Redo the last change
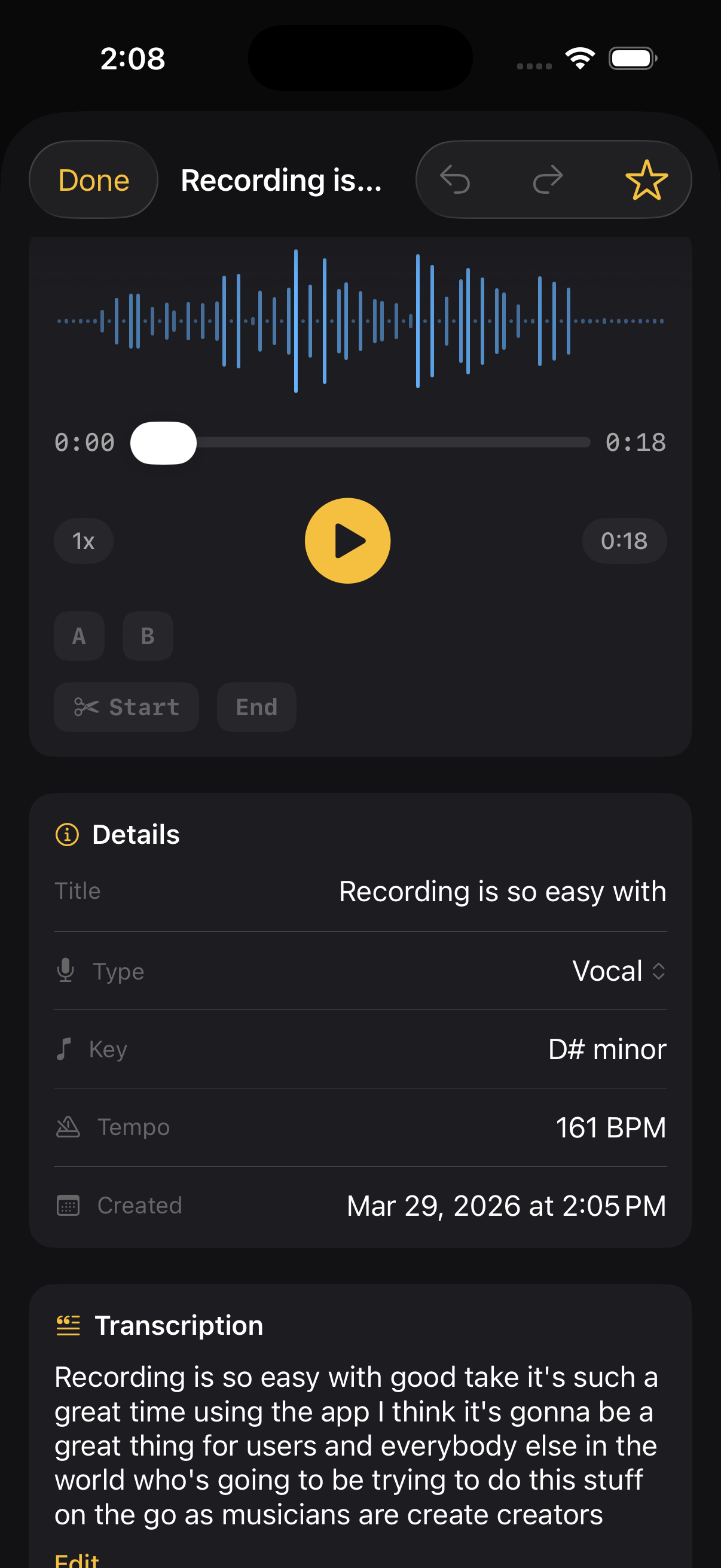This screenshot has width=721, height=1568. coord(548,180)
